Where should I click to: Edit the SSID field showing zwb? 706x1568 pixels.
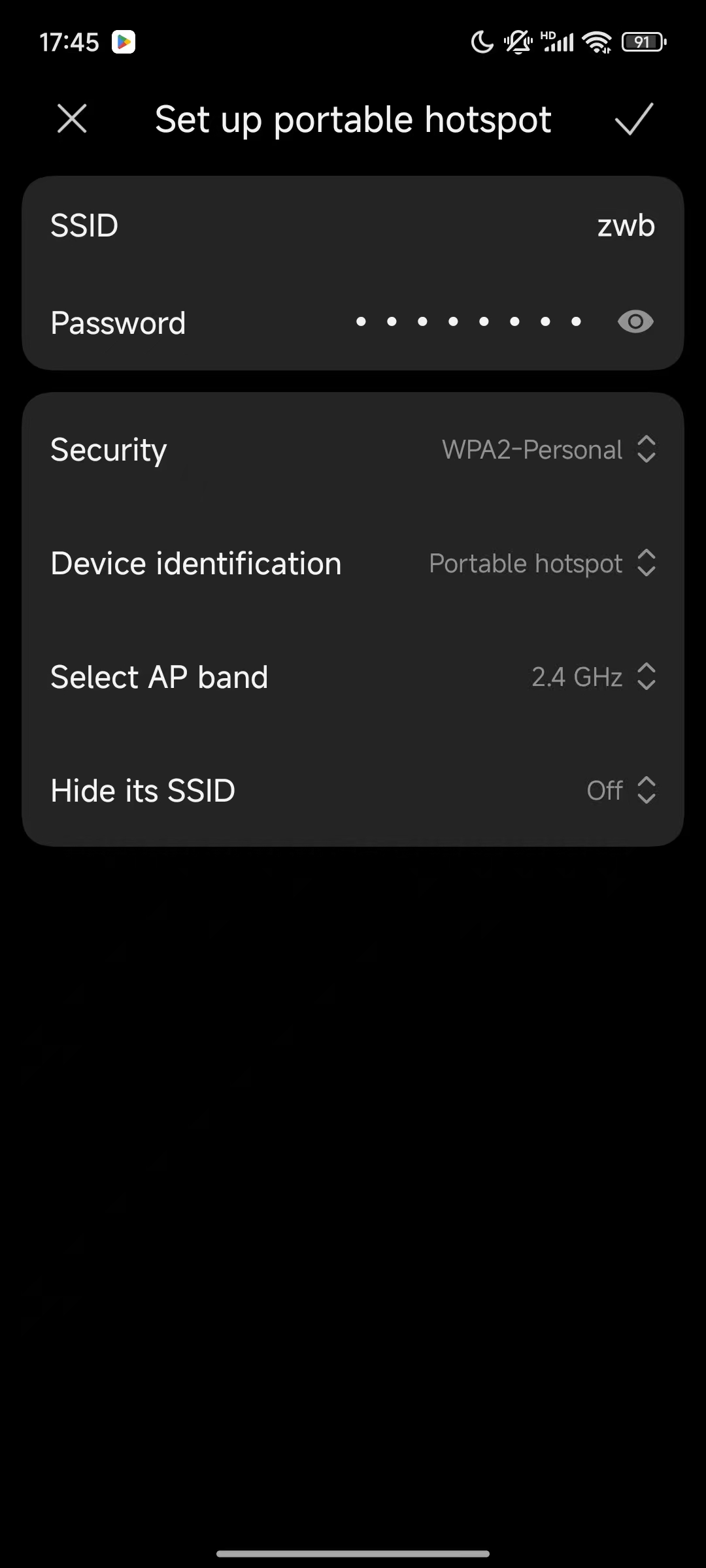353,225
